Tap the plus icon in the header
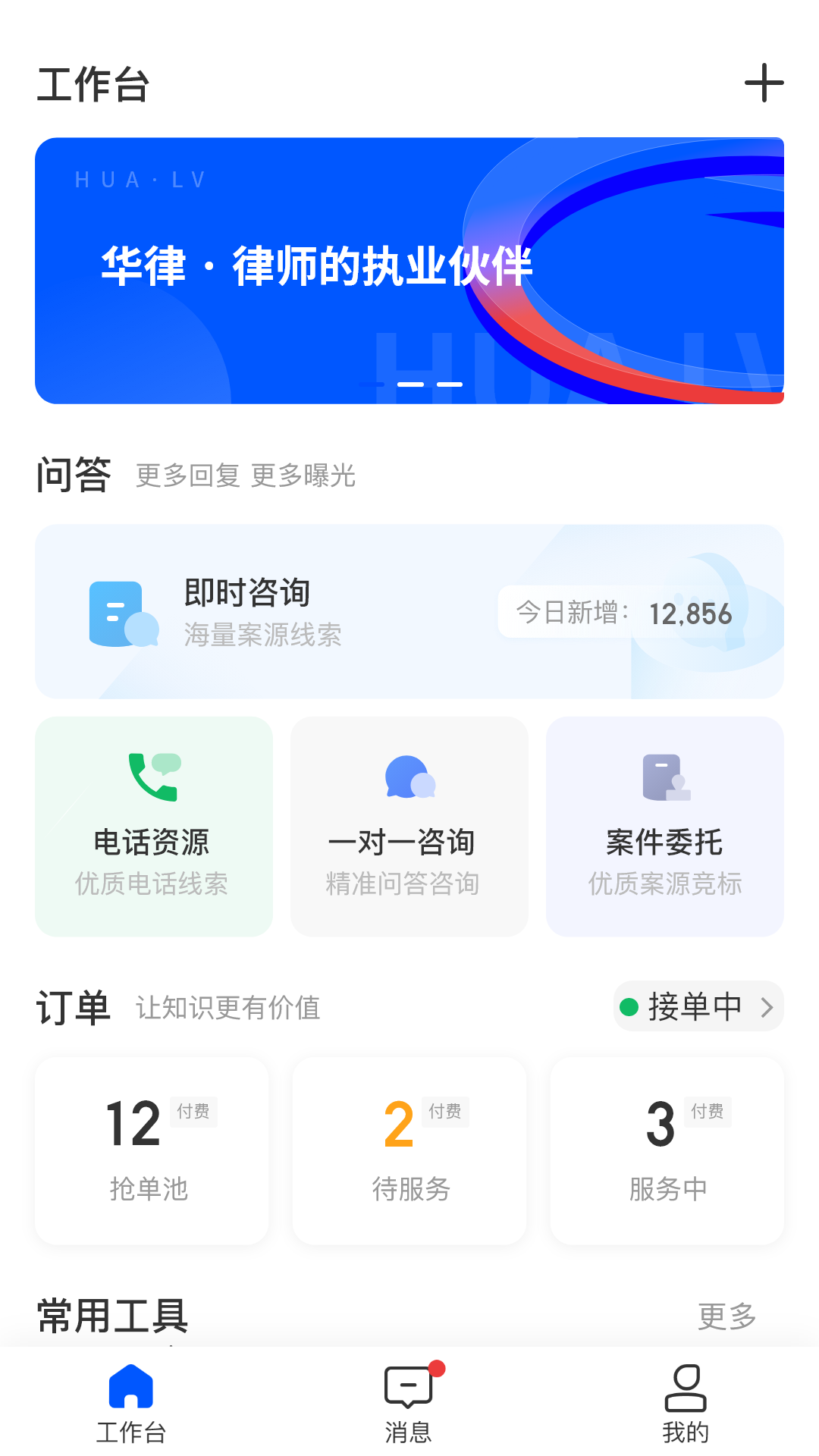Viewport: 819px width, 1456px height. click(x=764, y=83)
